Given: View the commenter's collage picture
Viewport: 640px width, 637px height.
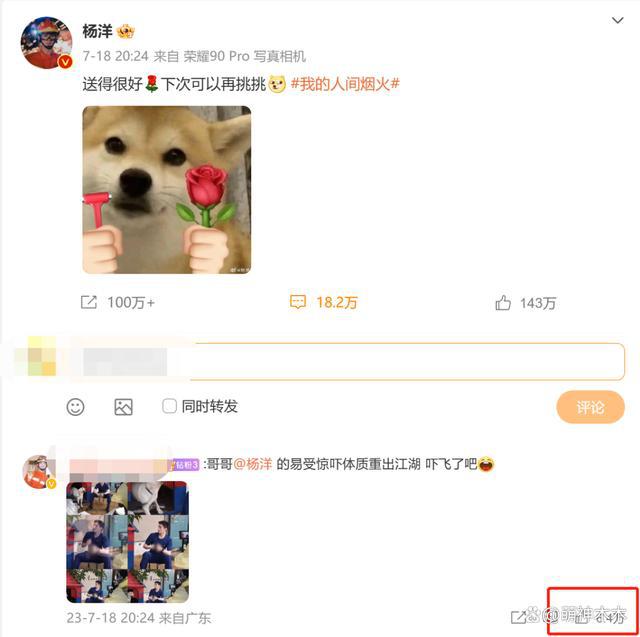Looking at the screenshot, I should [127, 541].
